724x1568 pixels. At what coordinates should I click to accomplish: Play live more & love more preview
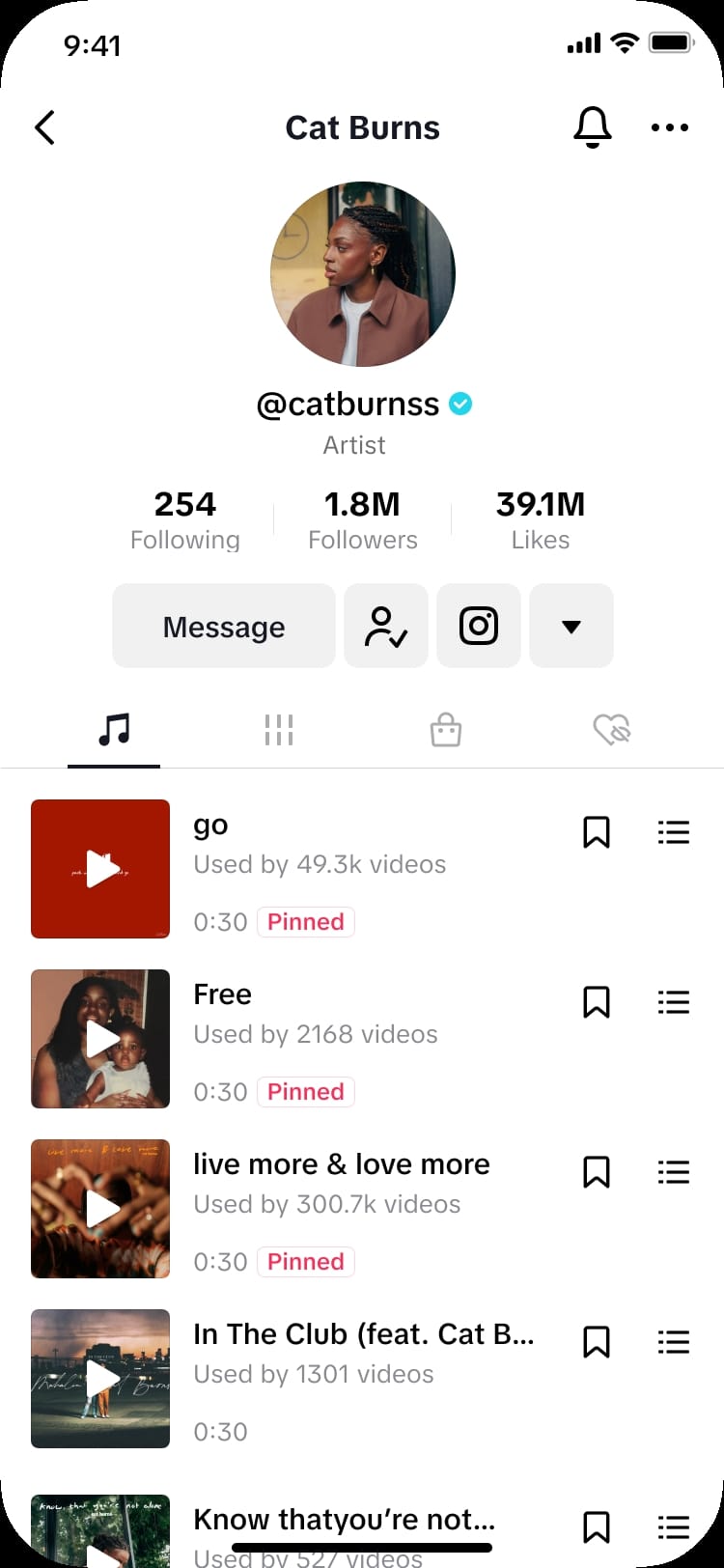(x=100, y=1209)
